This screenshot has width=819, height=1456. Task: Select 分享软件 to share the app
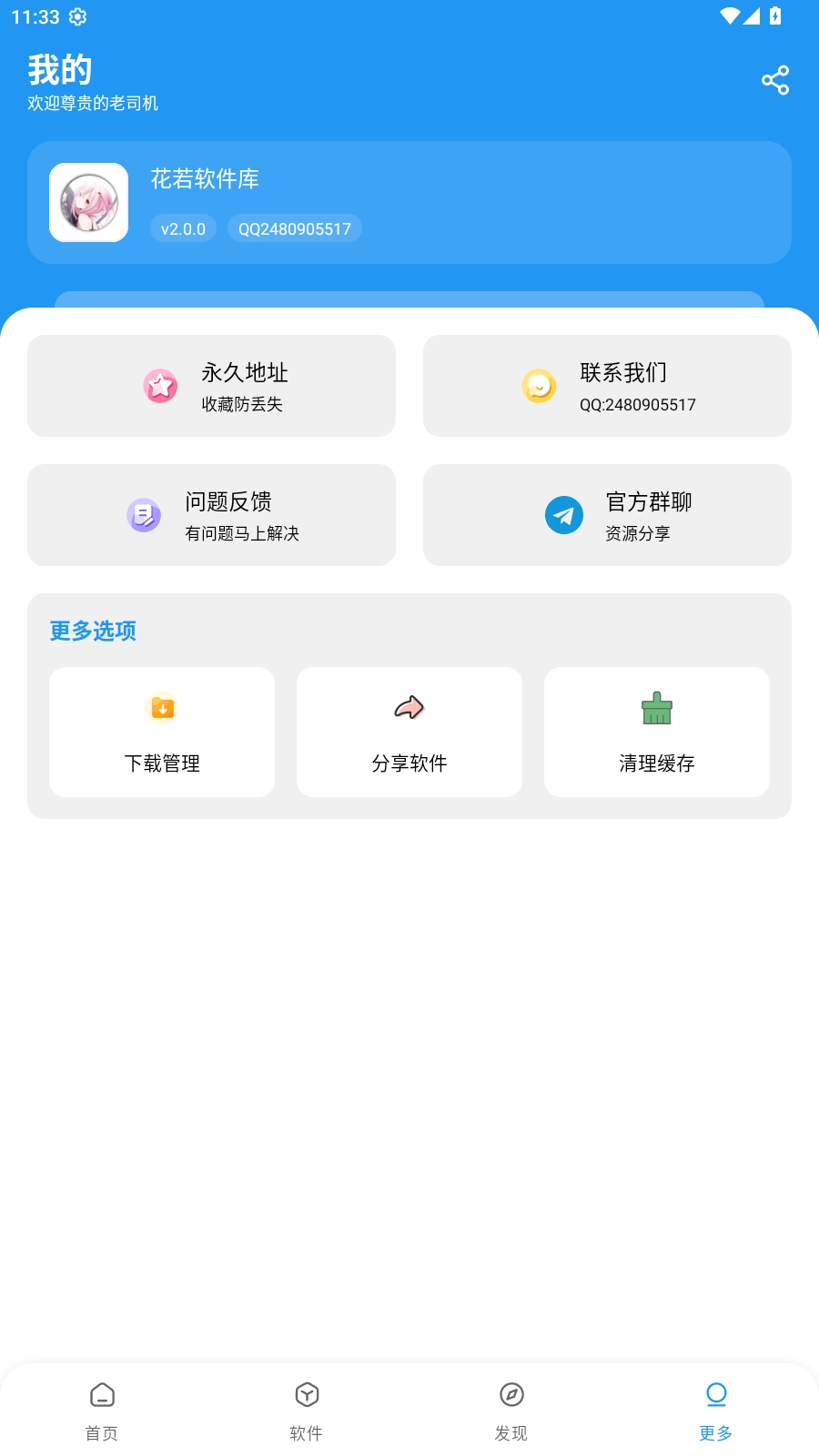coord(409,732)
